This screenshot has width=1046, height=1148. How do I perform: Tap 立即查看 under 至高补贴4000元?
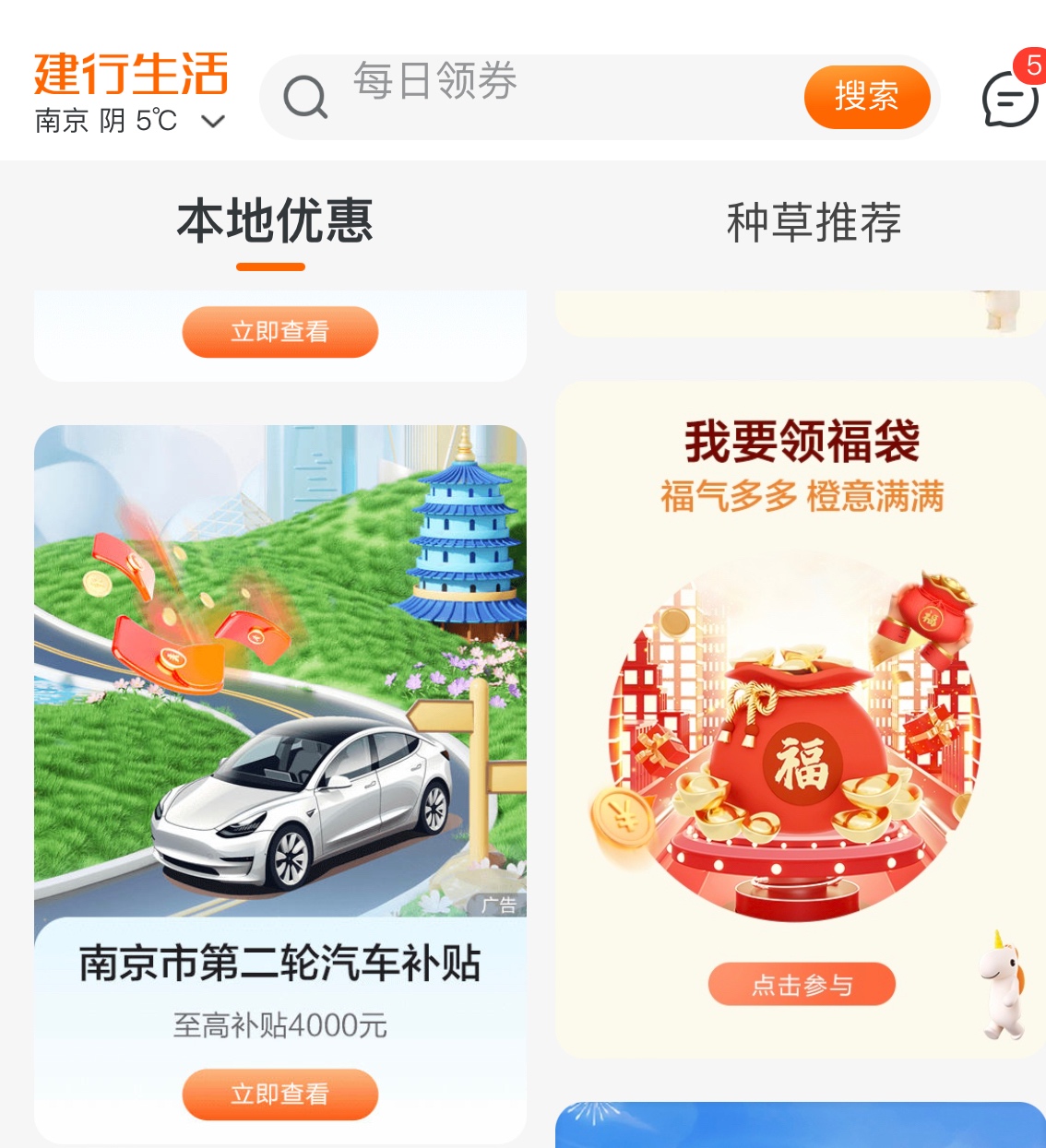click(x=279, y=1095)
